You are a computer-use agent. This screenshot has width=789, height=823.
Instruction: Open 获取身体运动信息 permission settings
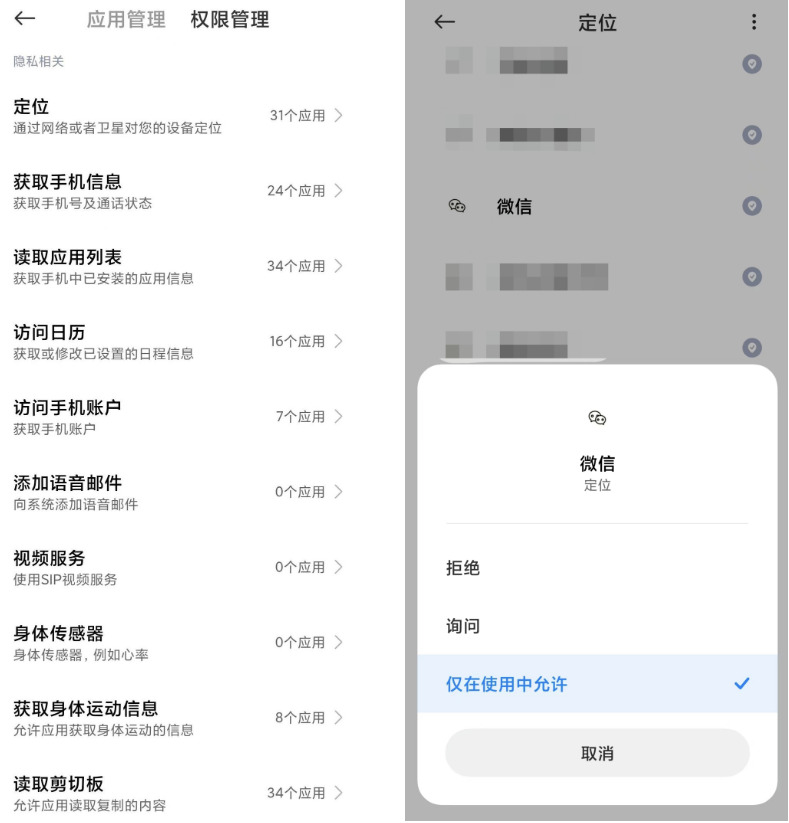tap(177, 718)
